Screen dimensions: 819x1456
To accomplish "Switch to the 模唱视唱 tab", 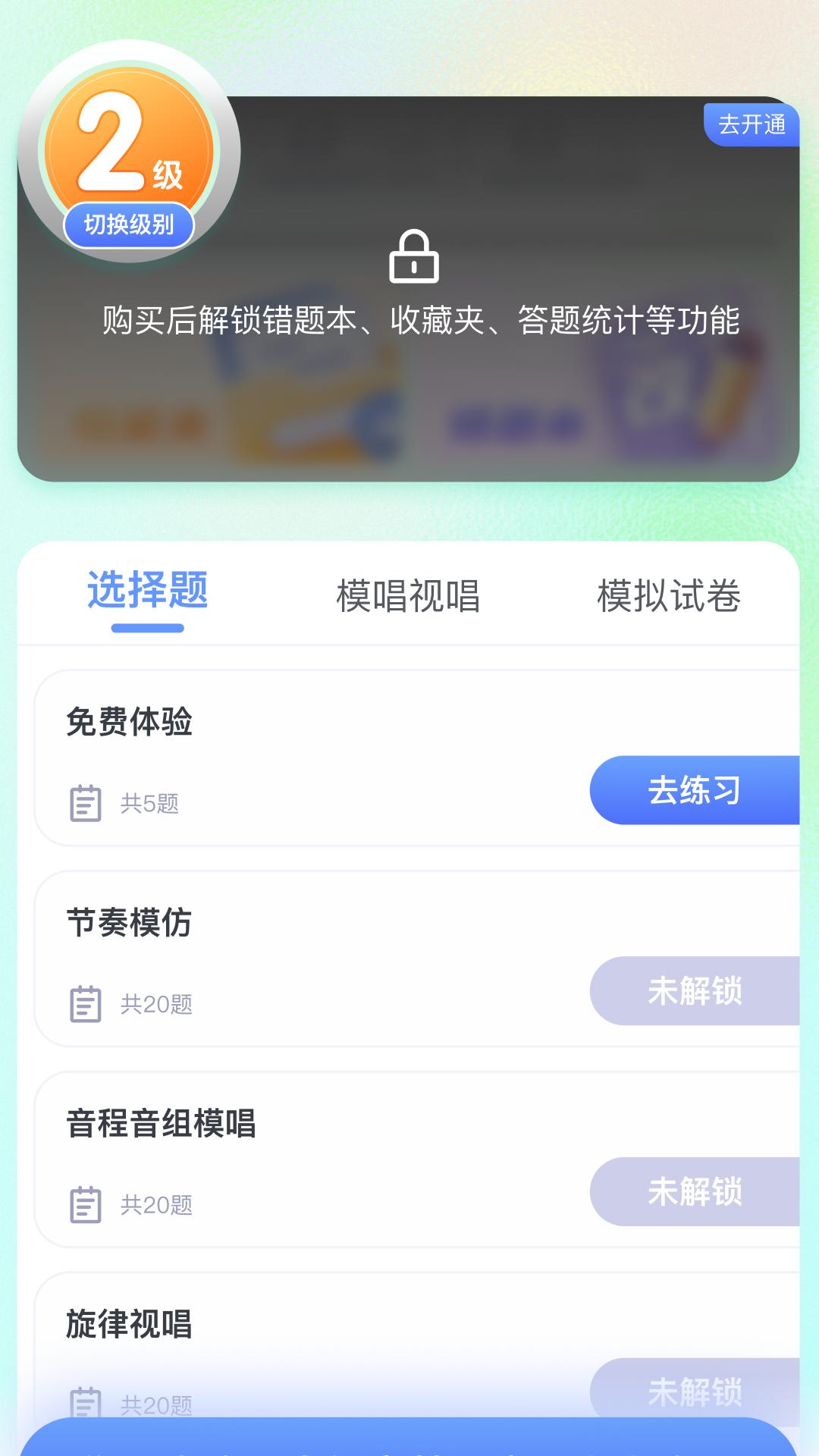I will pyautogui.click(x=408, y=596).
